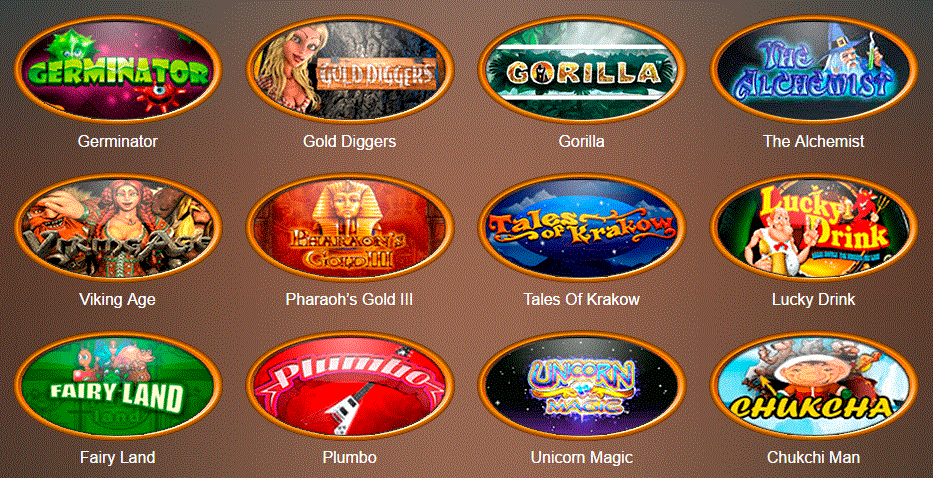Play the Viking Age game
933x478 pixels.
point(117,228)
